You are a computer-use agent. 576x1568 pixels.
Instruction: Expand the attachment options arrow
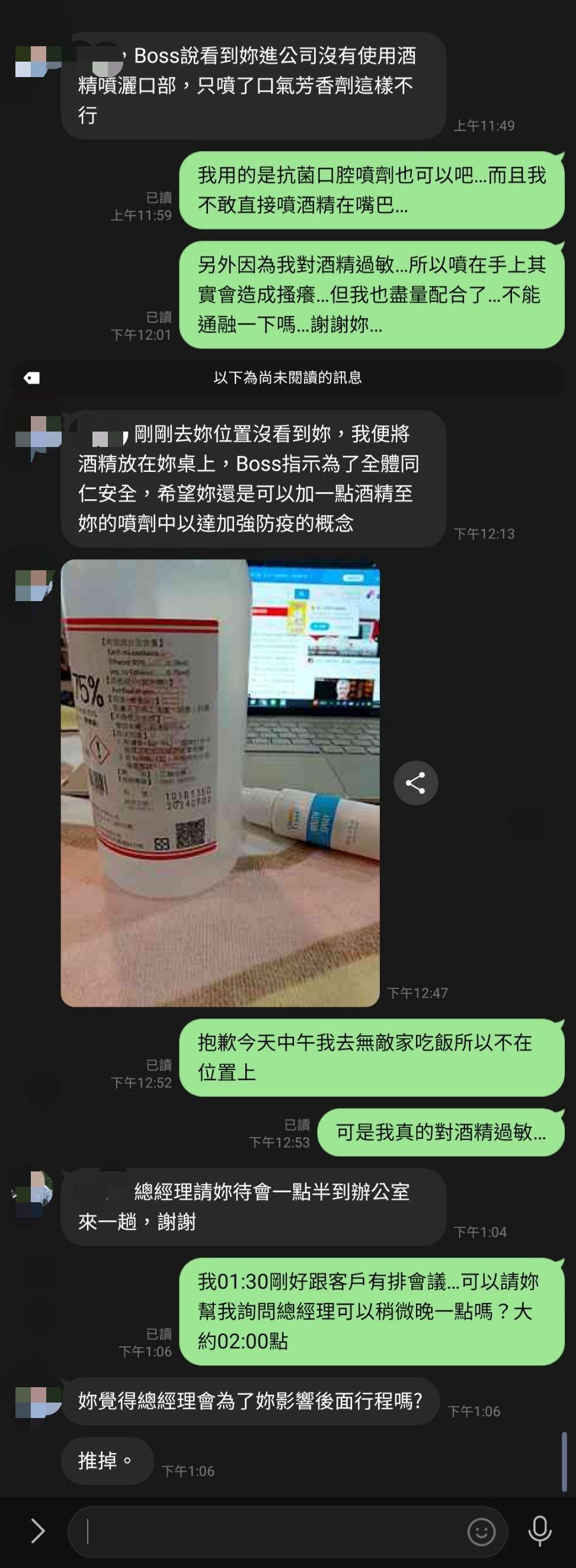pyautogui.click(x=38, y=1531)
